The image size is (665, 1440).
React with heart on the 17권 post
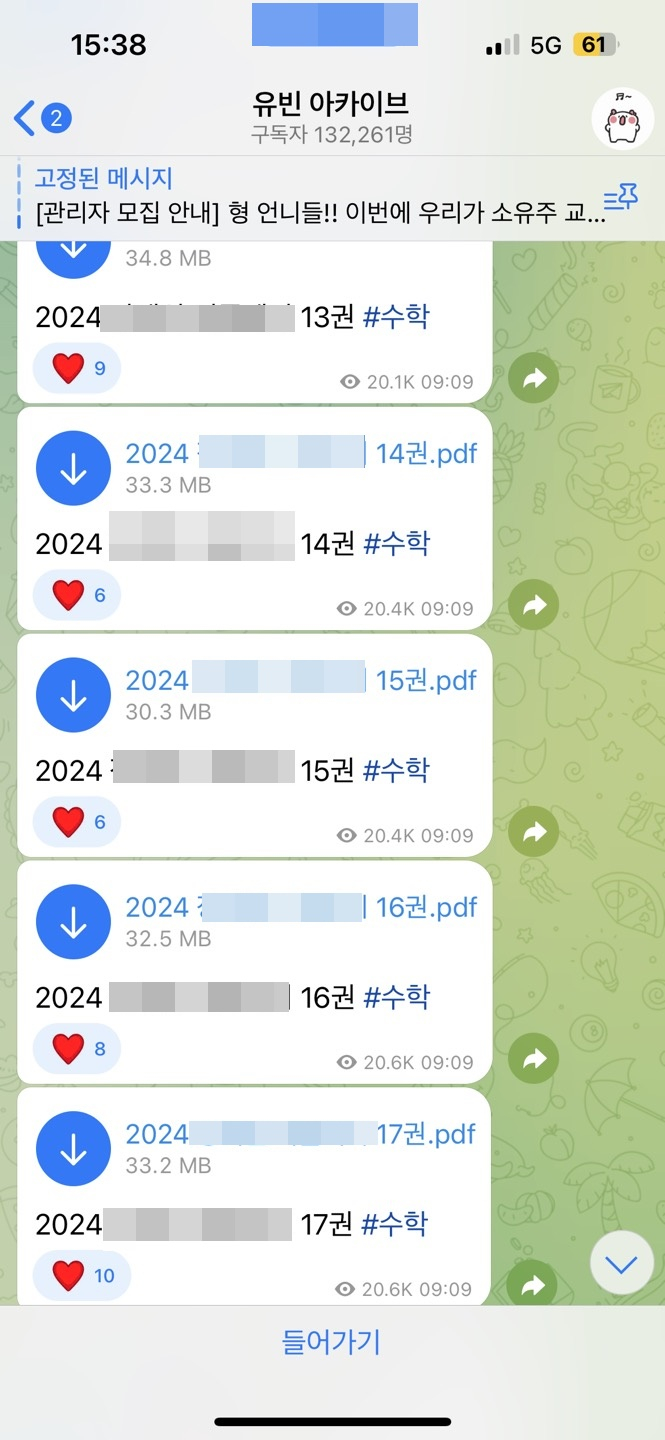[82, 1275]
